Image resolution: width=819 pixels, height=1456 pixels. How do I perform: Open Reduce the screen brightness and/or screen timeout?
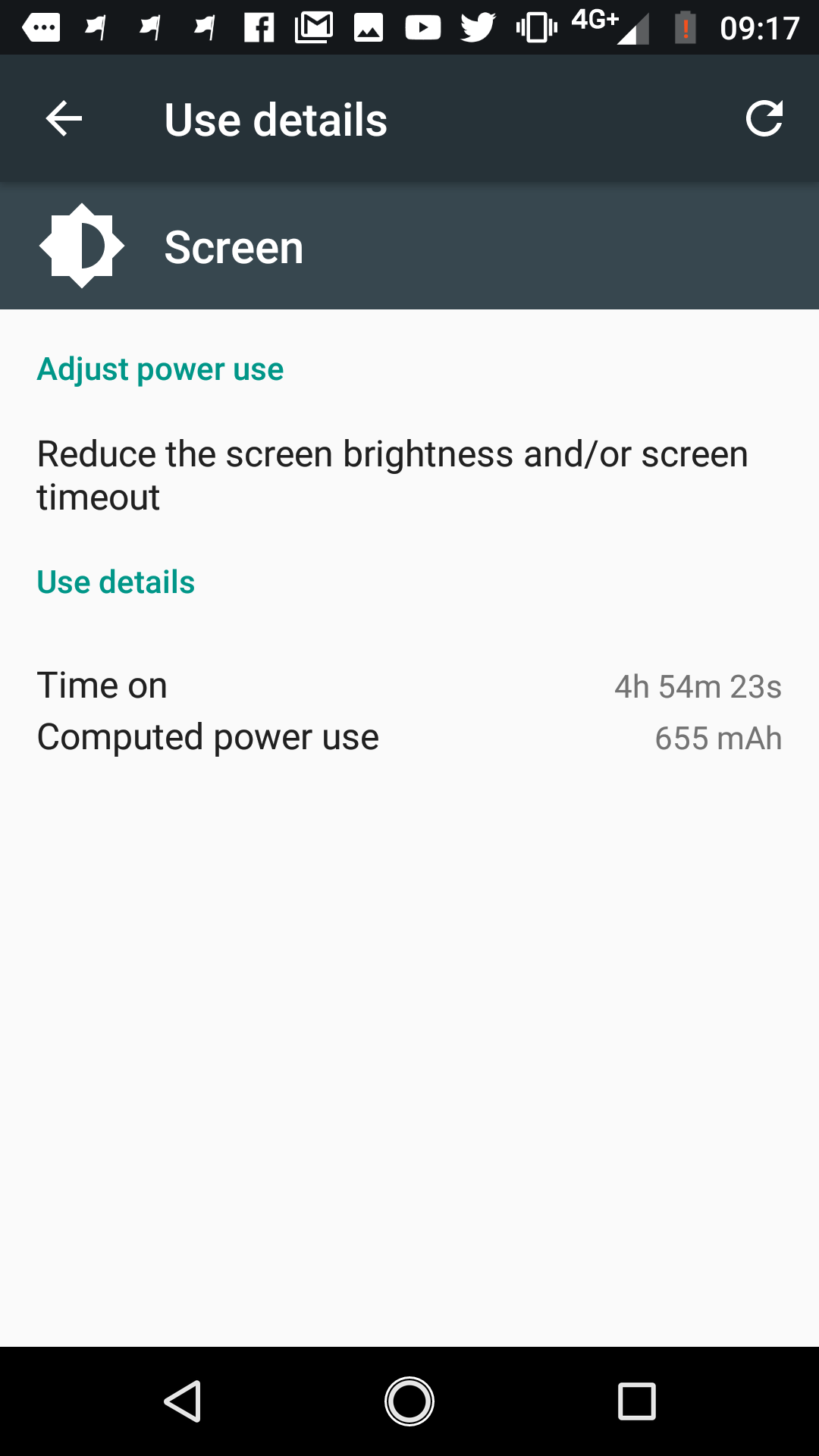coord(393,475)
